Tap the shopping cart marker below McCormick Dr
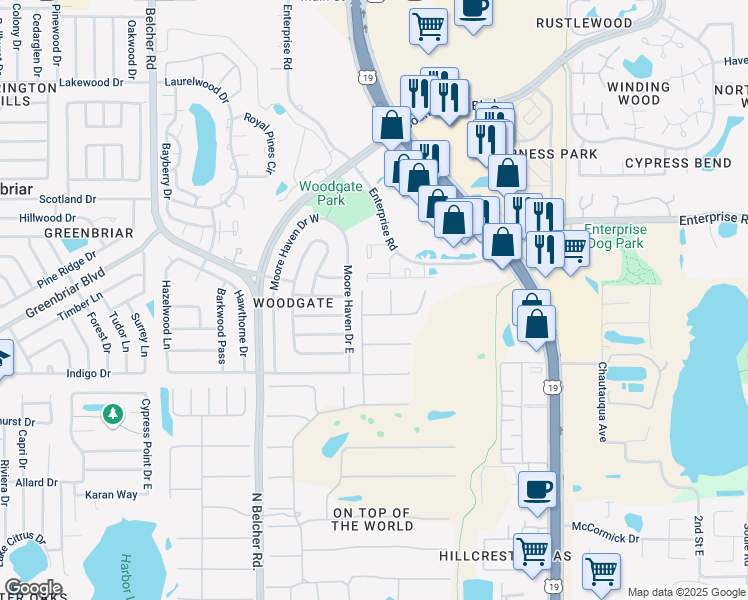 click(602, 574)
